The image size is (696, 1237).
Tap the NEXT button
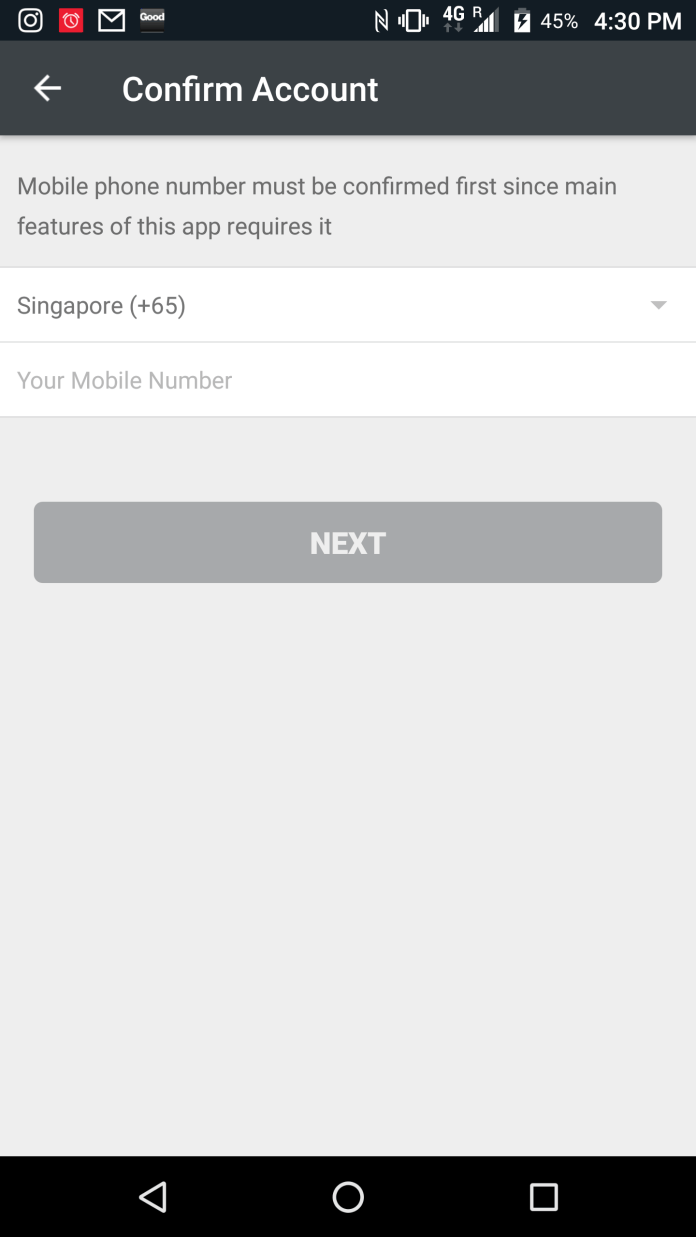click(348, 542)
